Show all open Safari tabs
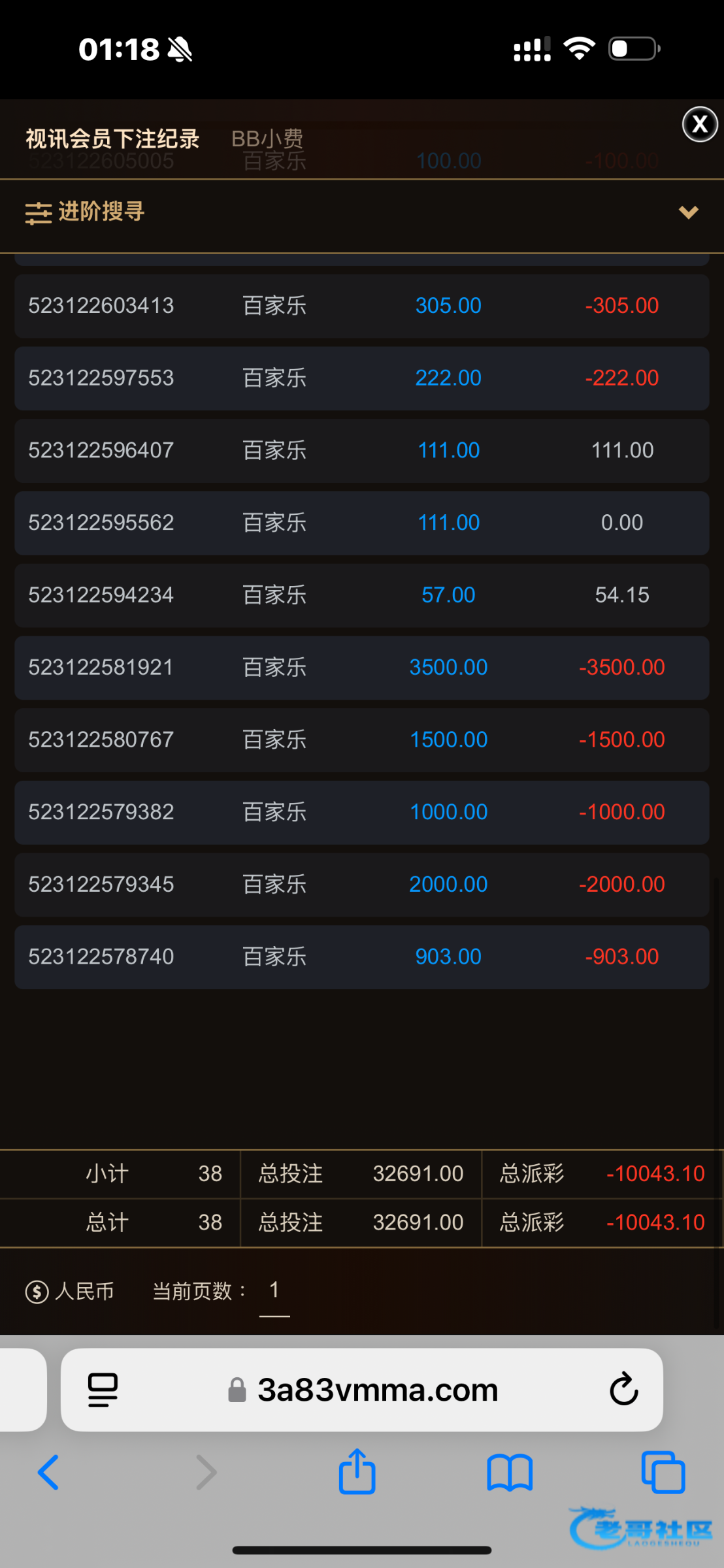This screenshot has width=724, height=1568. (663, 1473)
